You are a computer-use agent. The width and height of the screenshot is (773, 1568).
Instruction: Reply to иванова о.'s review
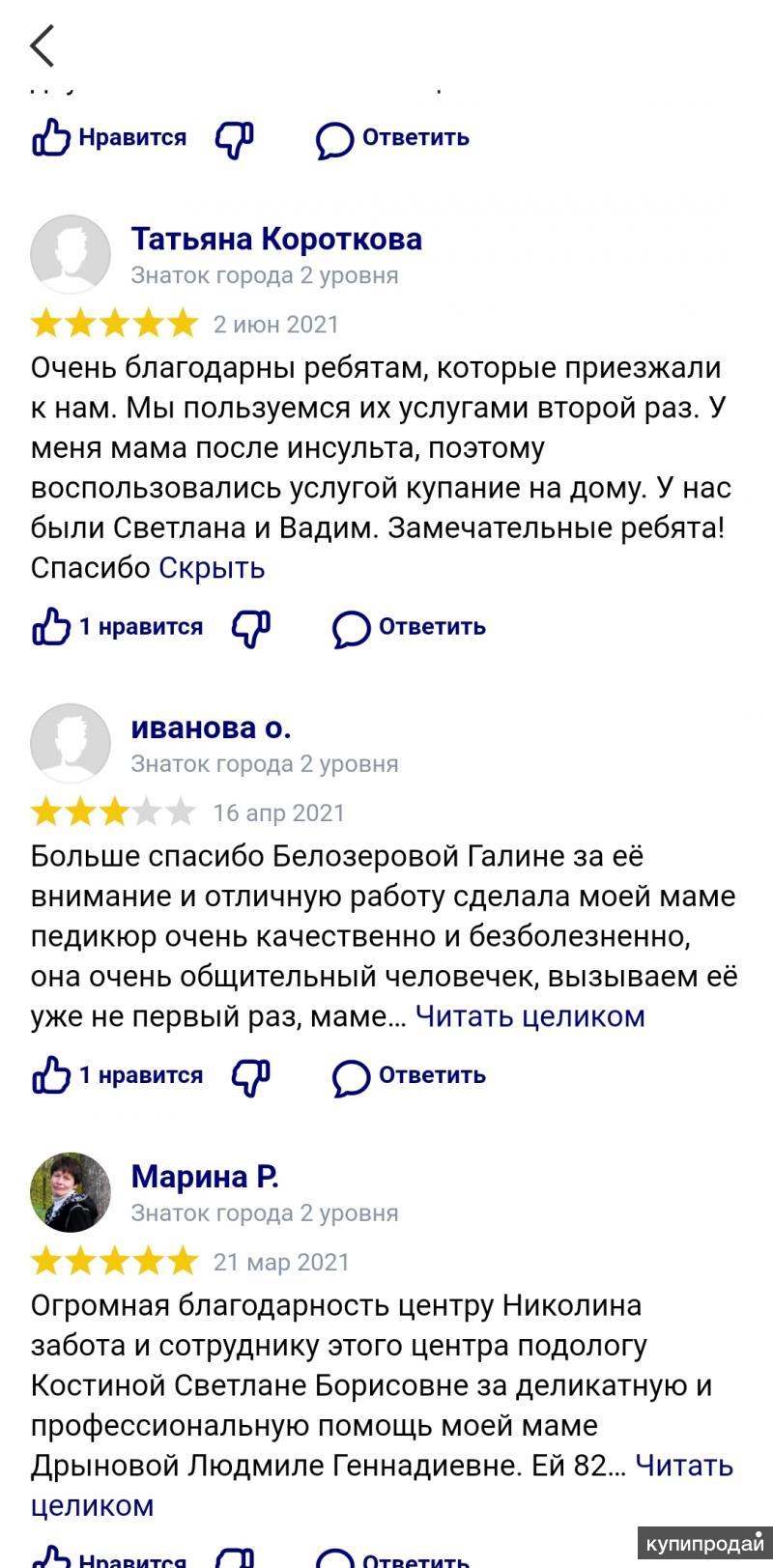point(409,1076)
